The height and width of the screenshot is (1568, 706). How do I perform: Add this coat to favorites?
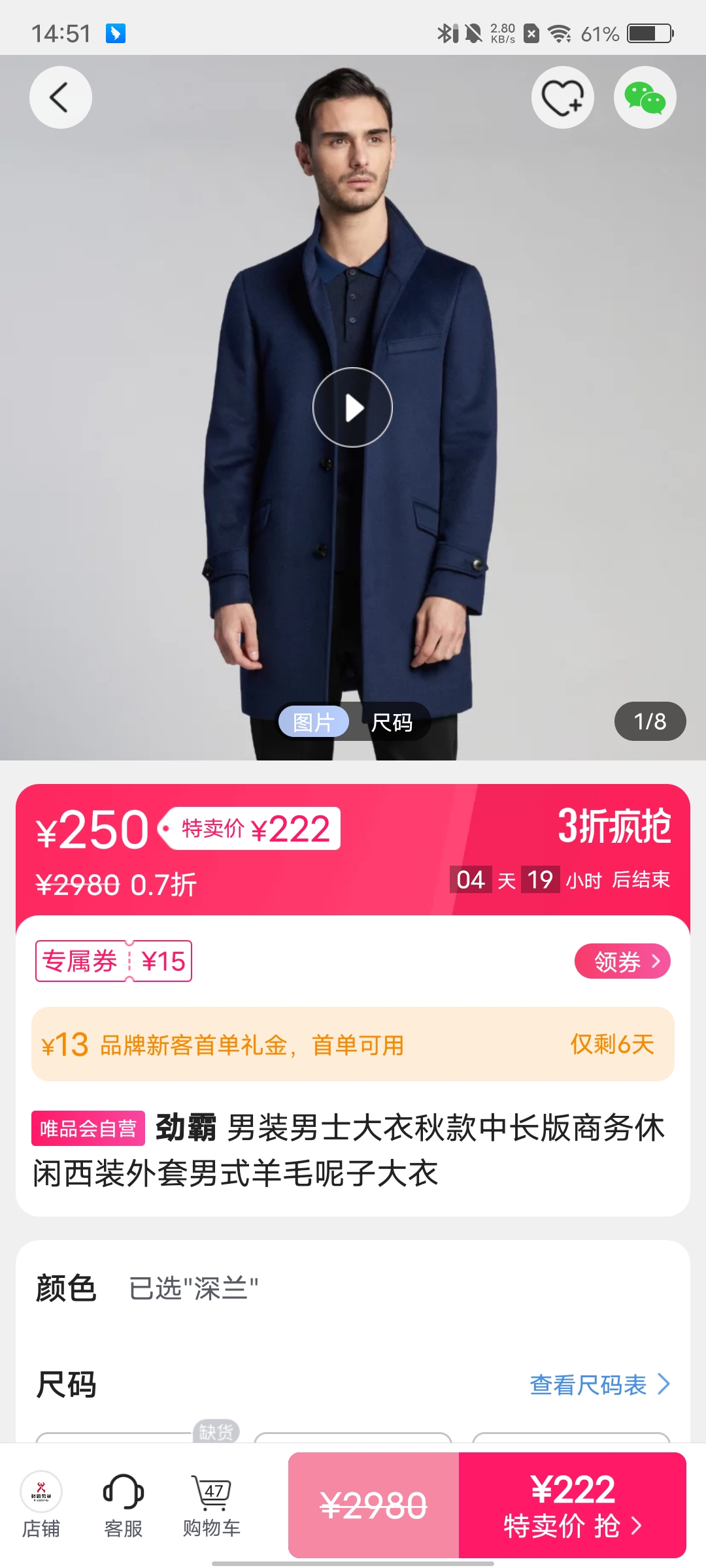coord(562,98)
